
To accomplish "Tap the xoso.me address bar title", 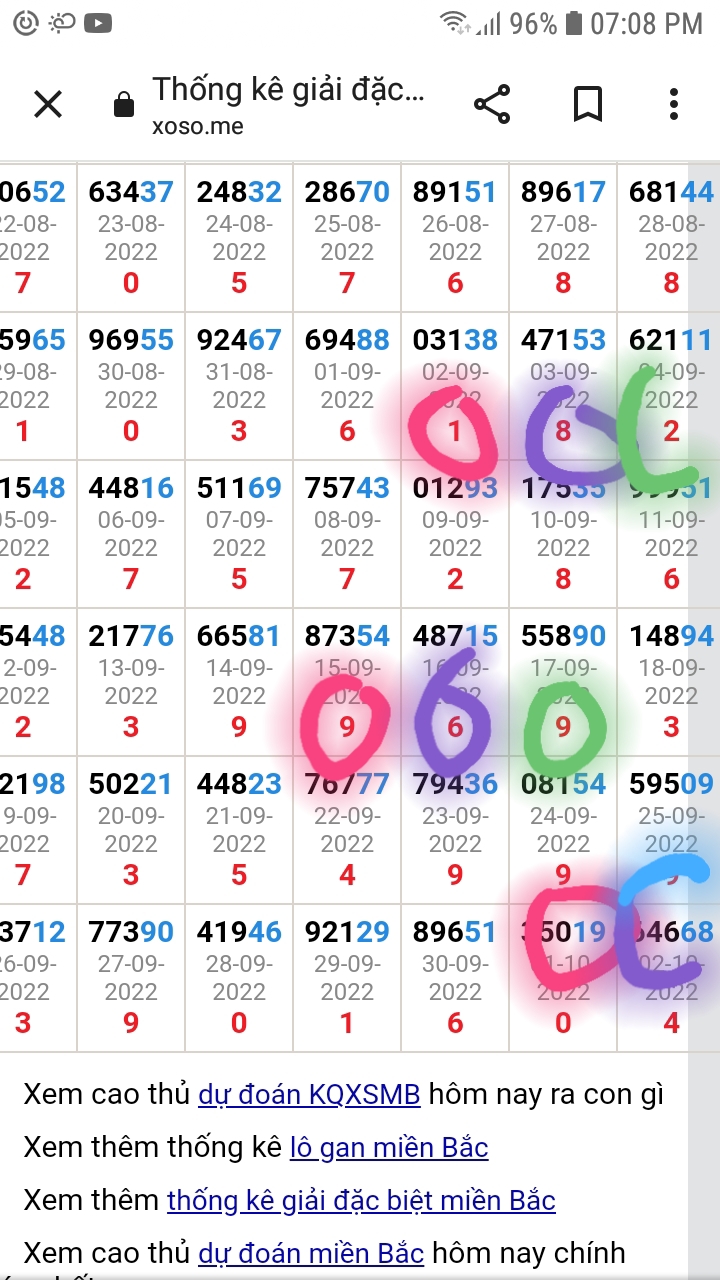I will 288,104.
